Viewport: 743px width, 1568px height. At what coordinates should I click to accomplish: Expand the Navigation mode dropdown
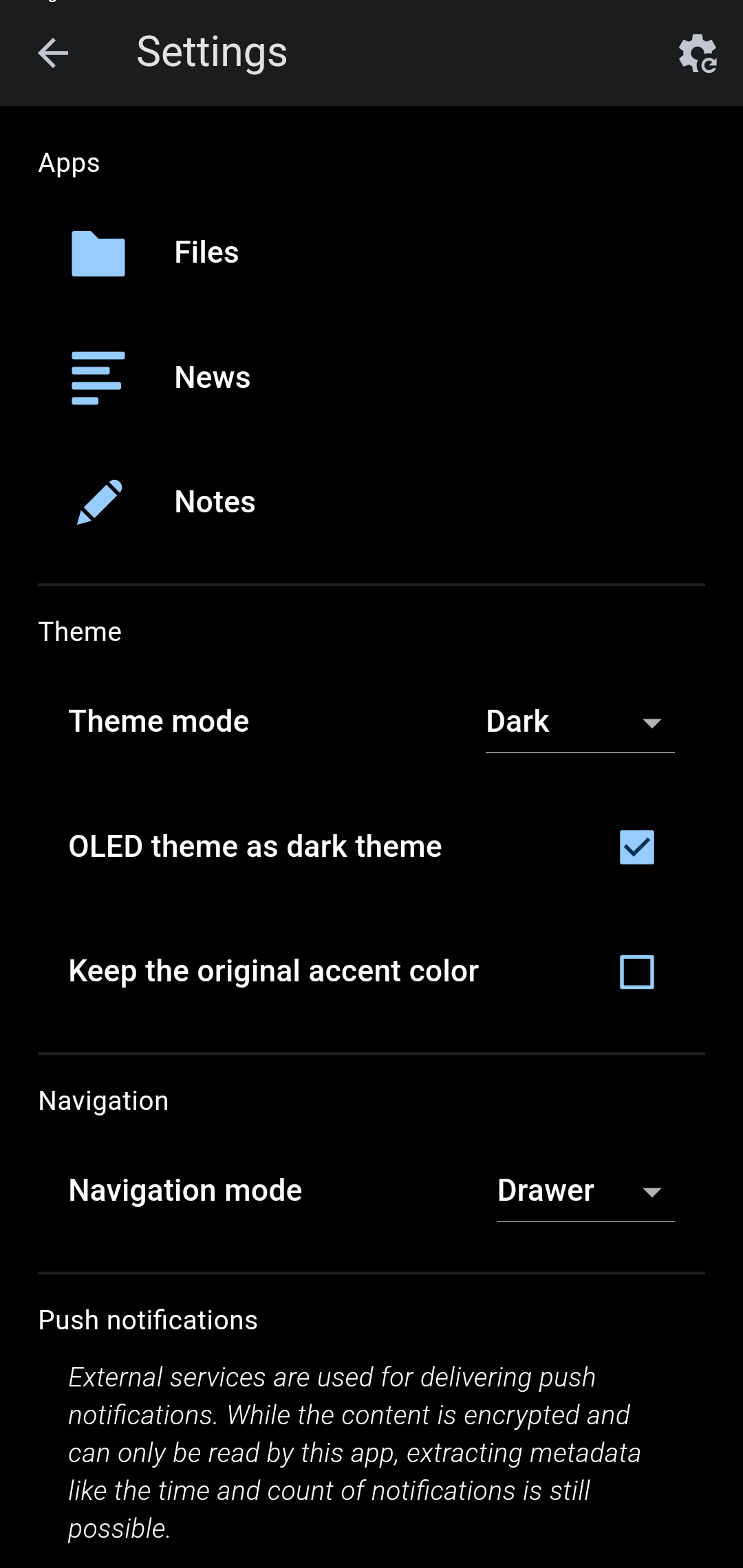point(585,1191)
